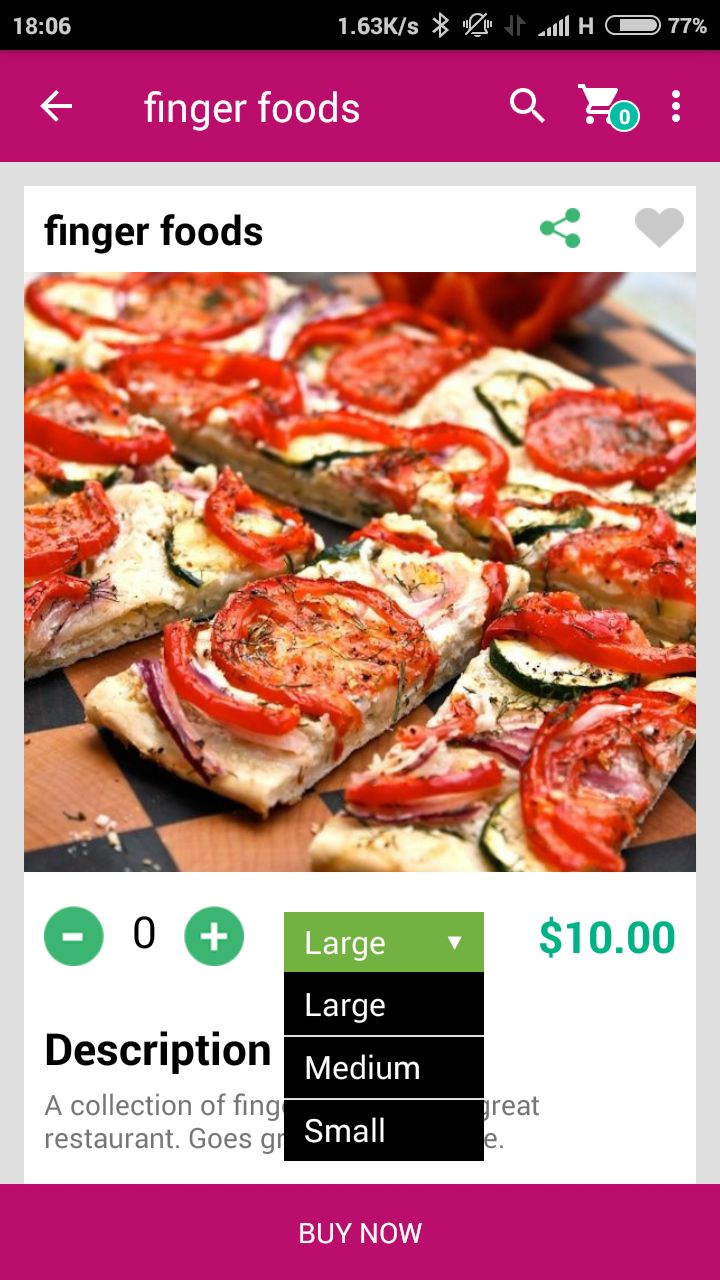The width and height of the screenshot is (720, 1280).
Task: Select the Medium size option
Action: click(x=384, y=1068)
